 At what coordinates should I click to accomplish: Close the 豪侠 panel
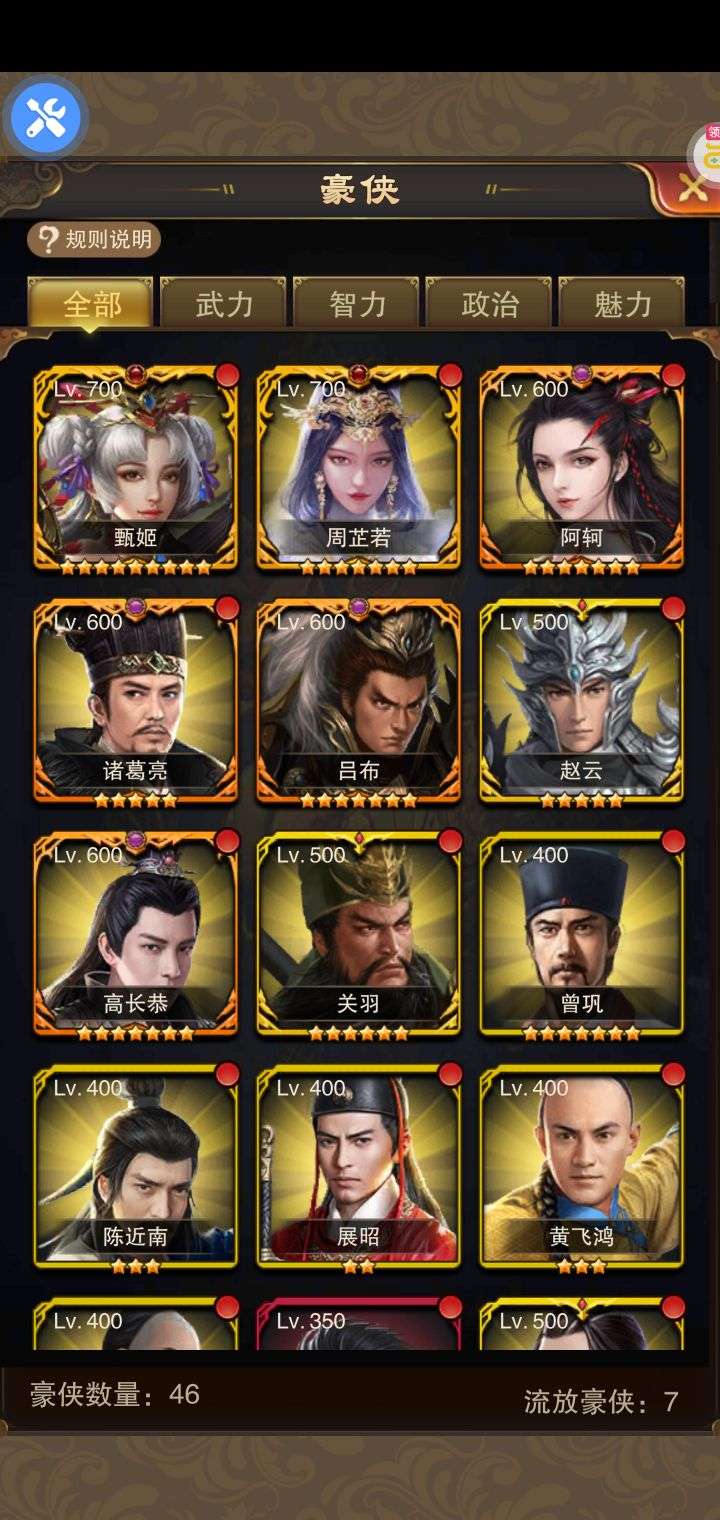692,187
